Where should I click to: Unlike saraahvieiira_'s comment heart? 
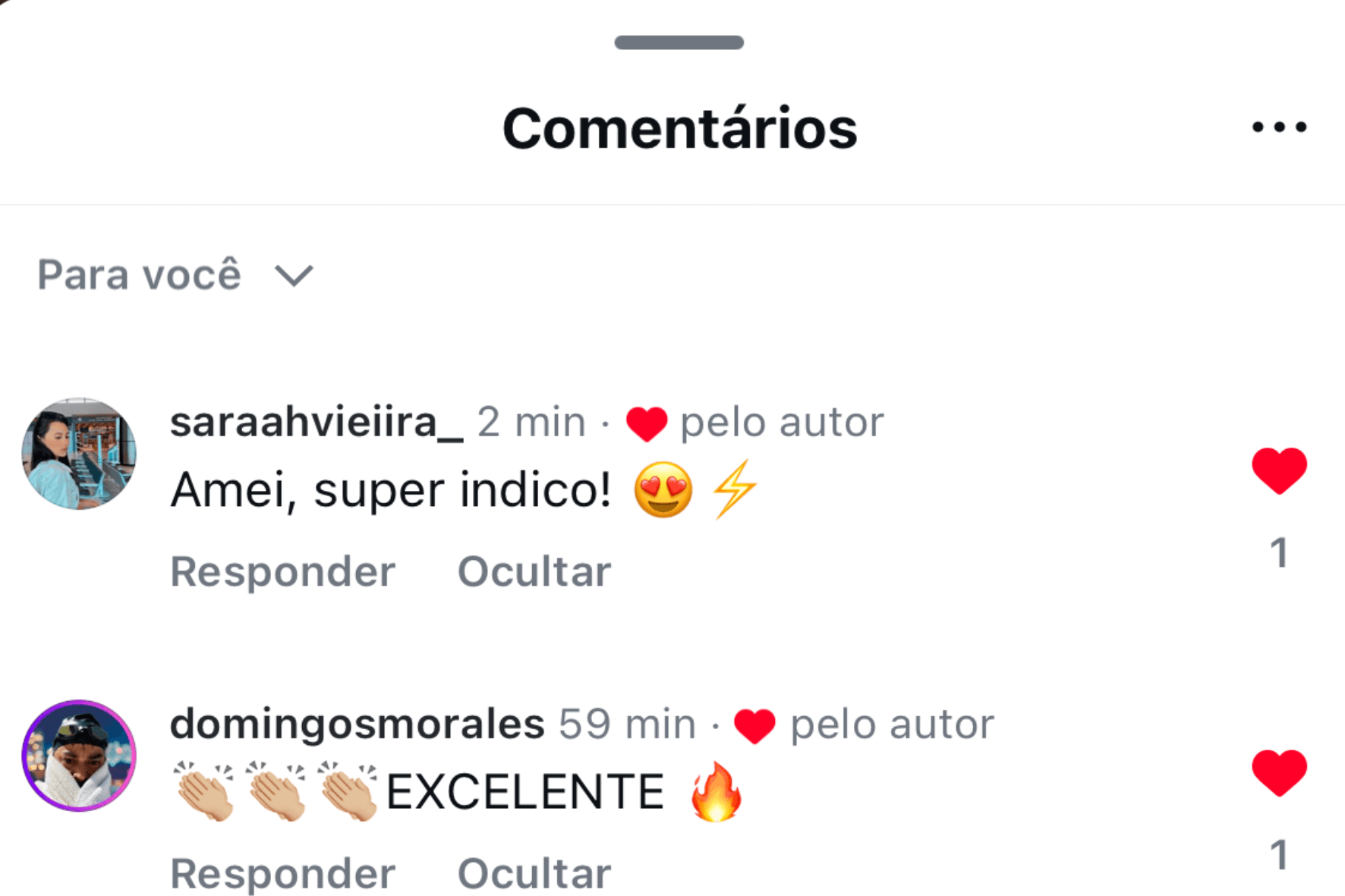[1279, 471]
